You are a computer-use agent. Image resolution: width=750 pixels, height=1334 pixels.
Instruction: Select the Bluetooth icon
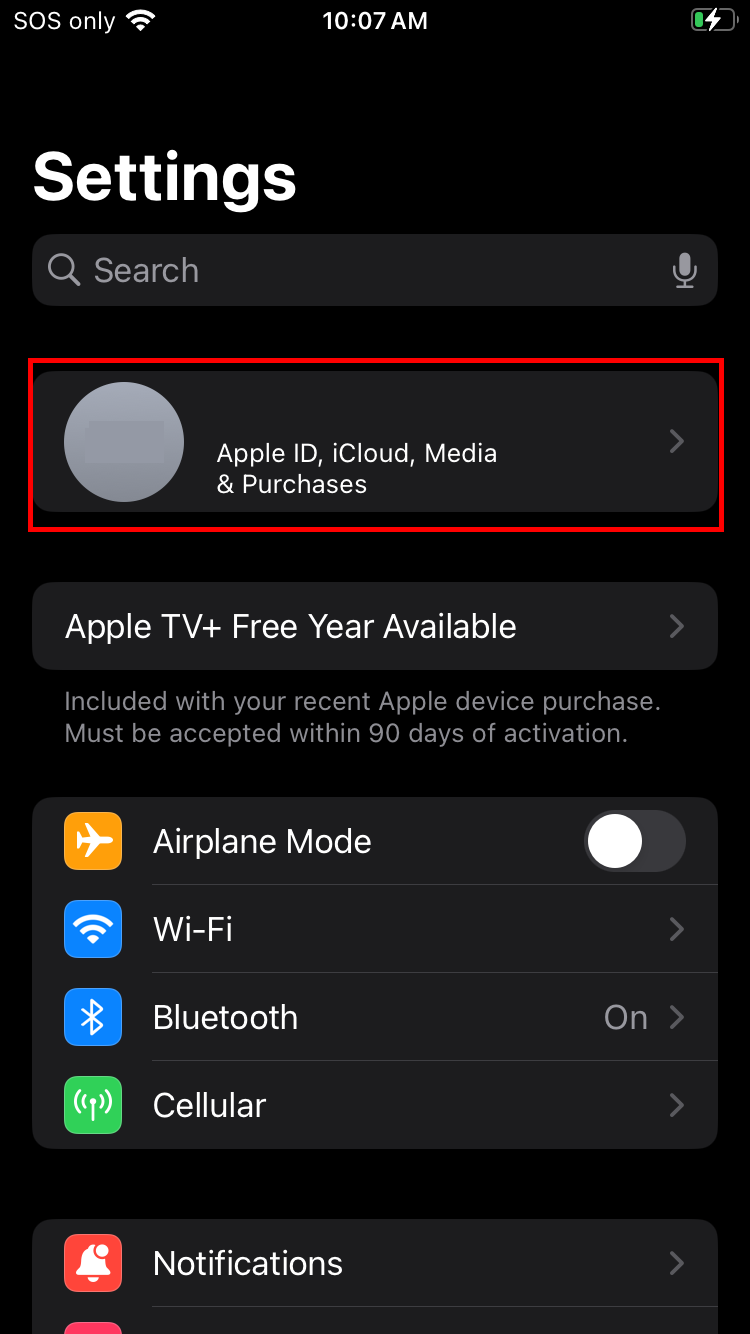[93, 1017]
